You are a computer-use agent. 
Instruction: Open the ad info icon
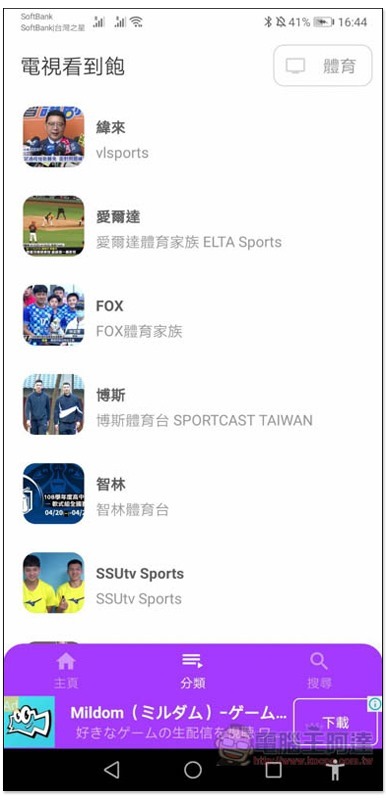tap(375, 704)
